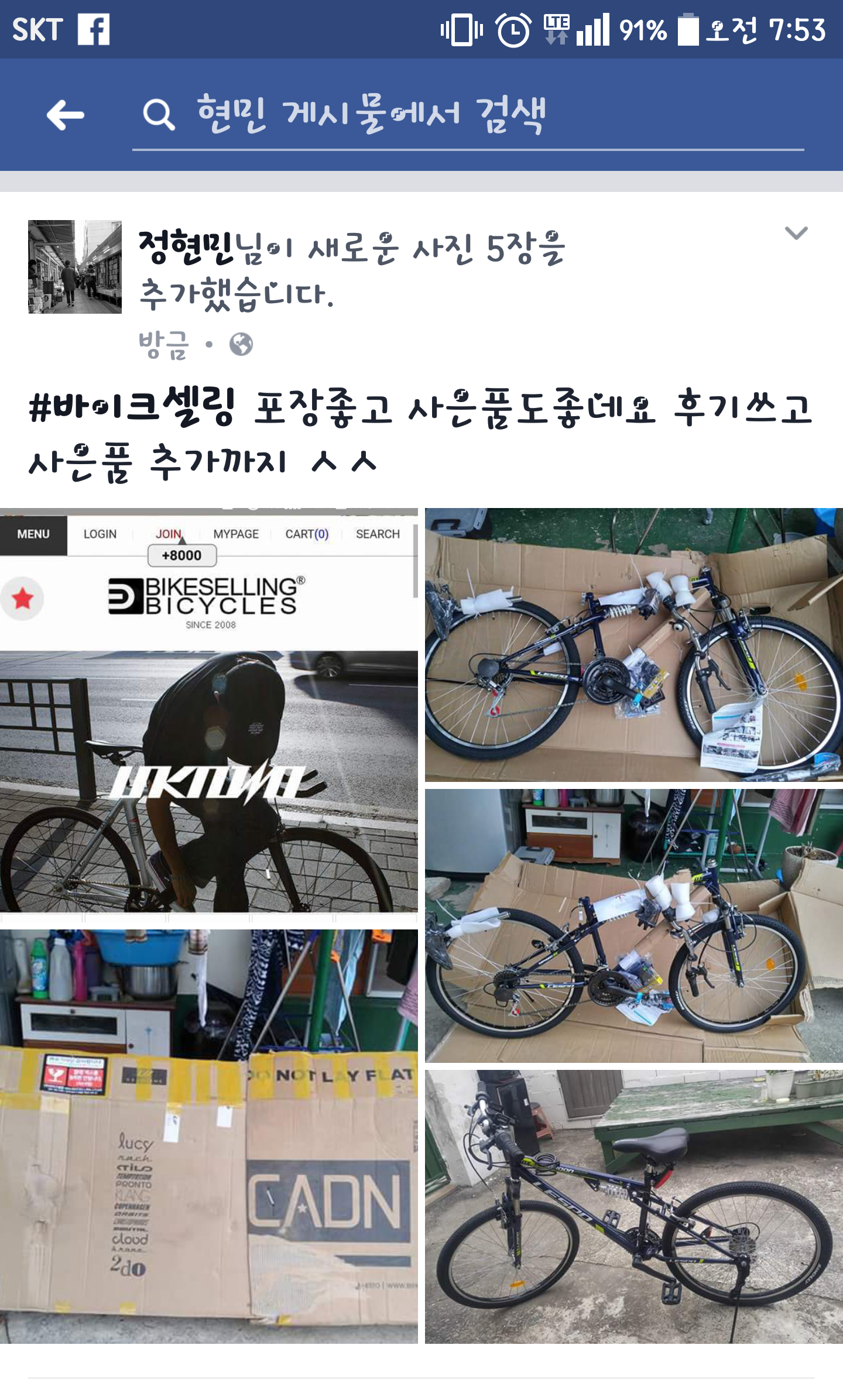Go back with the arrow icon
The image size is (843, 1400).
(x=66, y=115)
